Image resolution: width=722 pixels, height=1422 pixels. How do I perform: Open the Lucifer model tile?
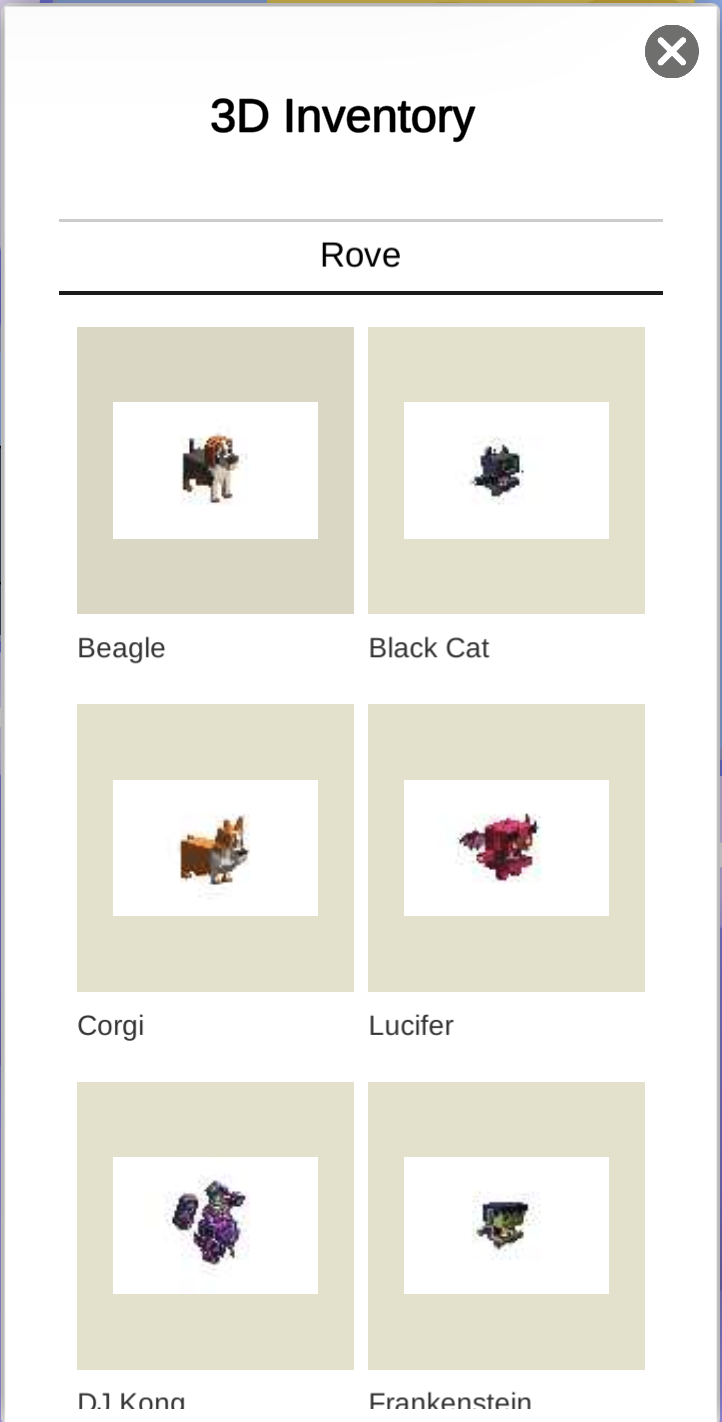click(506, 847)
